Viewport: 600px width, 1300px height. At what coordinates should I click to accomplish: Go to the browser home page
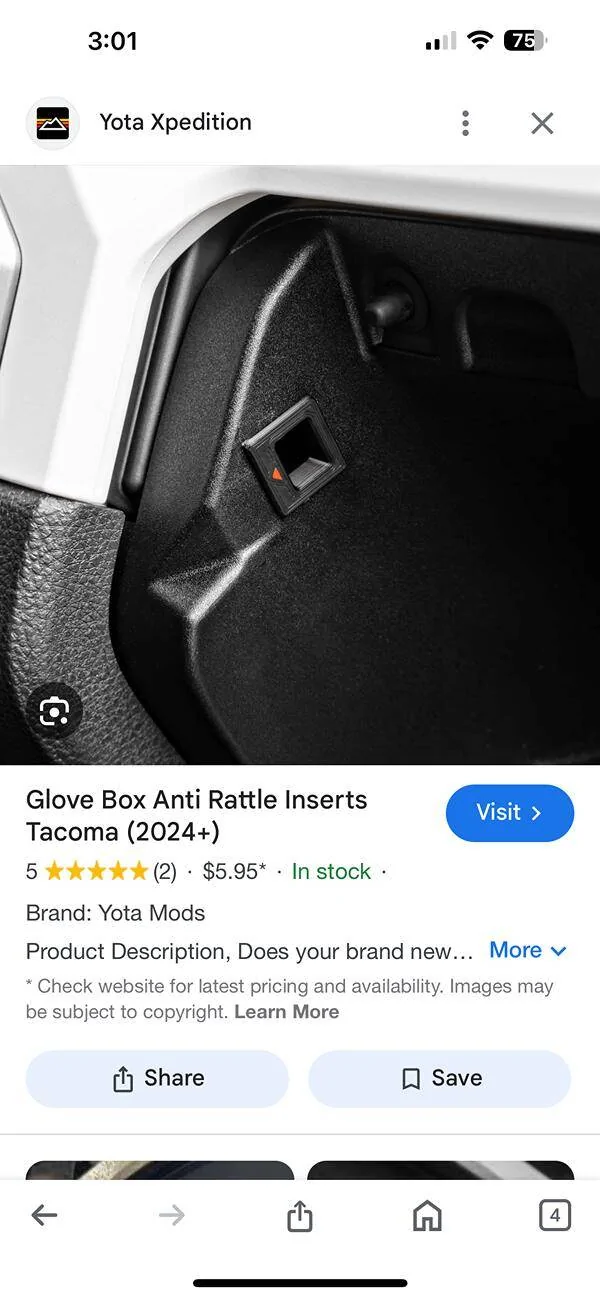click(x=427, y=1215)
